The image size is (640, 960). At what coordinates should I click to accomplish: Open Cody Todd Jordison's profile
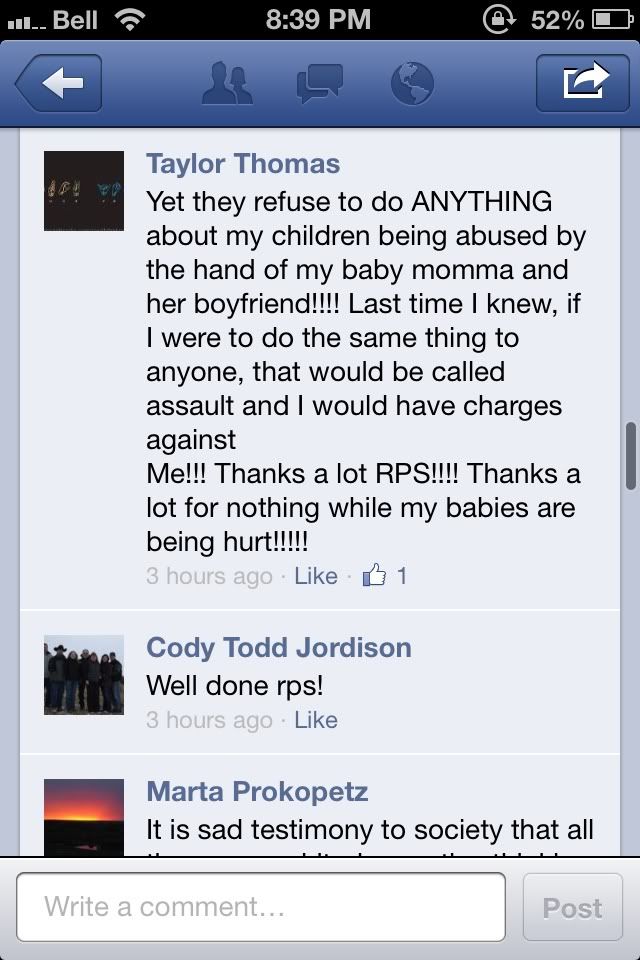tap(278, 648)
